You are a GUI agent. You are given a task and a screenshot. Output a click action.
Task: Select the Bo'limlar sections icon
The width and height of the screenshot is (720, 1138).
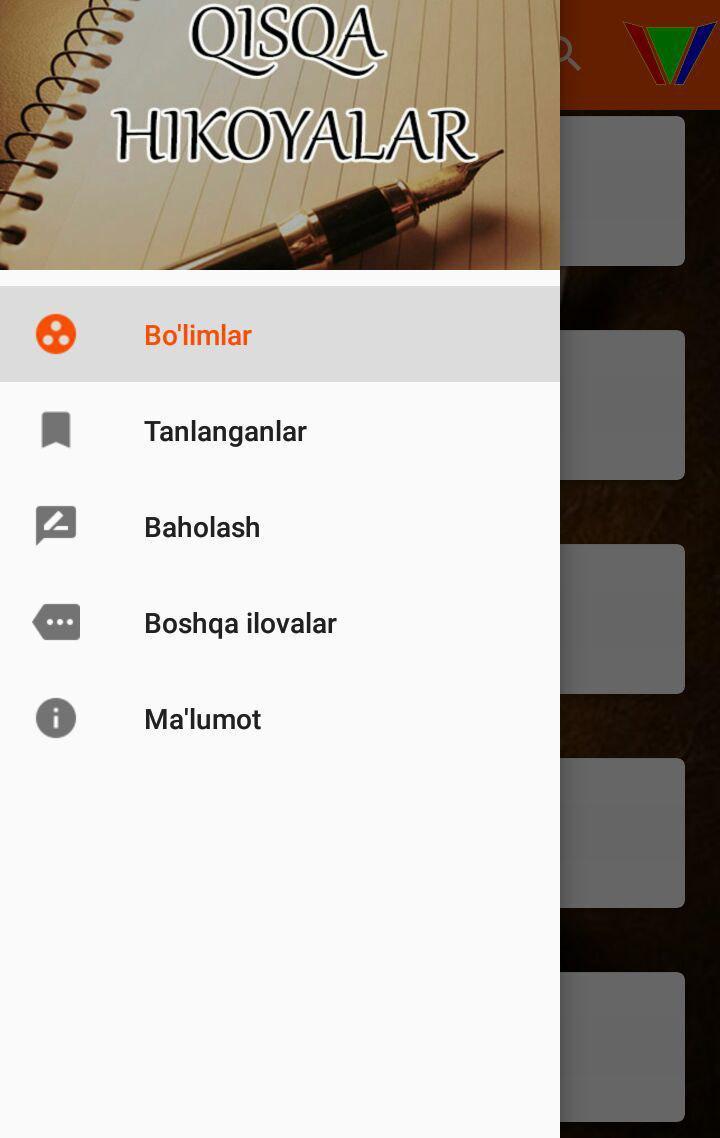56,334
